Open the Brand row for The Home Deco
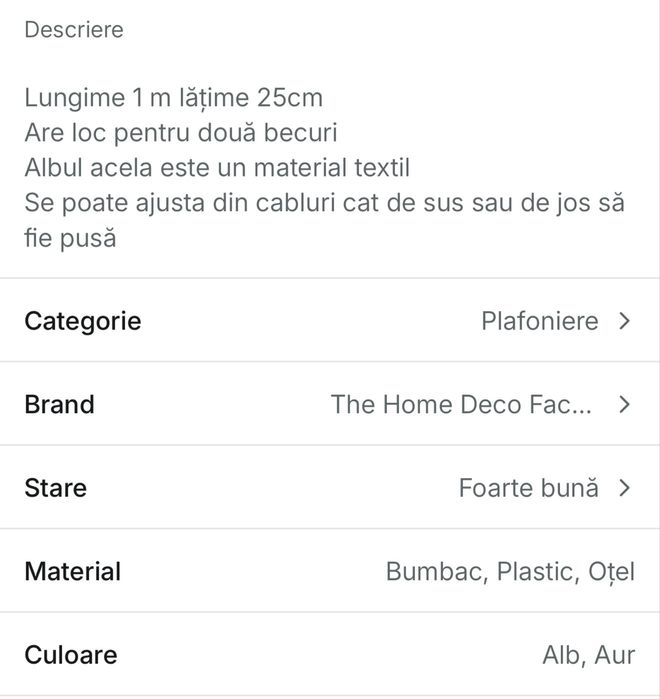The width and height of the screenshot is (660, 699). (x=330, y=405)
